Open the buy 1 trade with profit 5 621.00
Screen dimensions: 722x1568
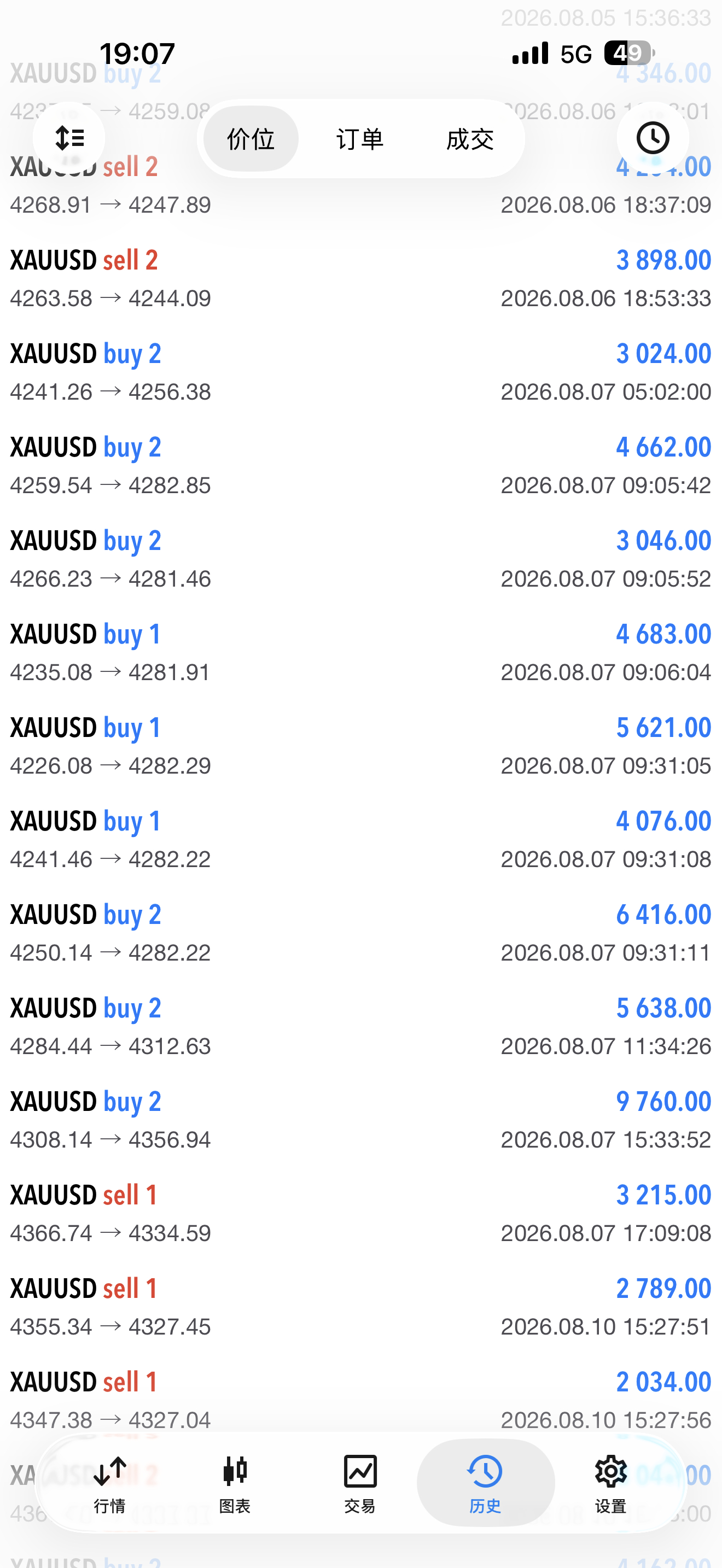[361, 746]
